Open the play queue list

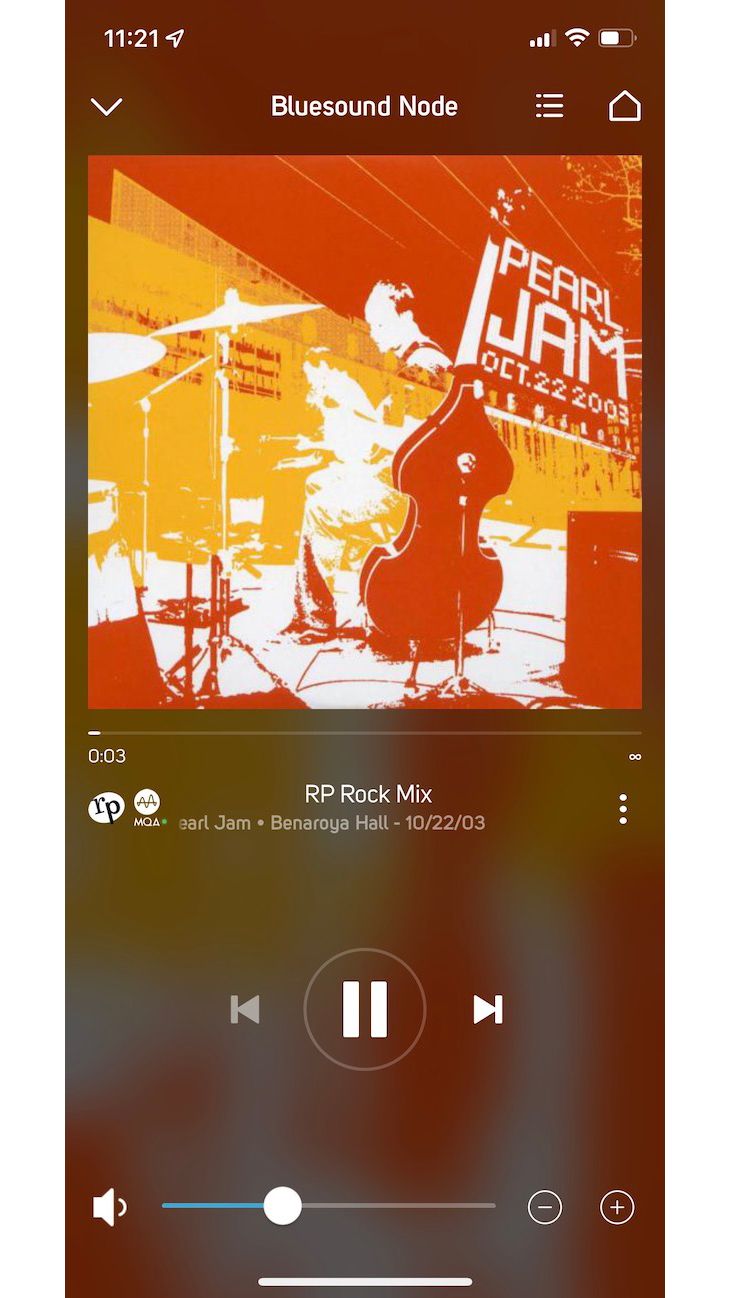pos(549,106)
